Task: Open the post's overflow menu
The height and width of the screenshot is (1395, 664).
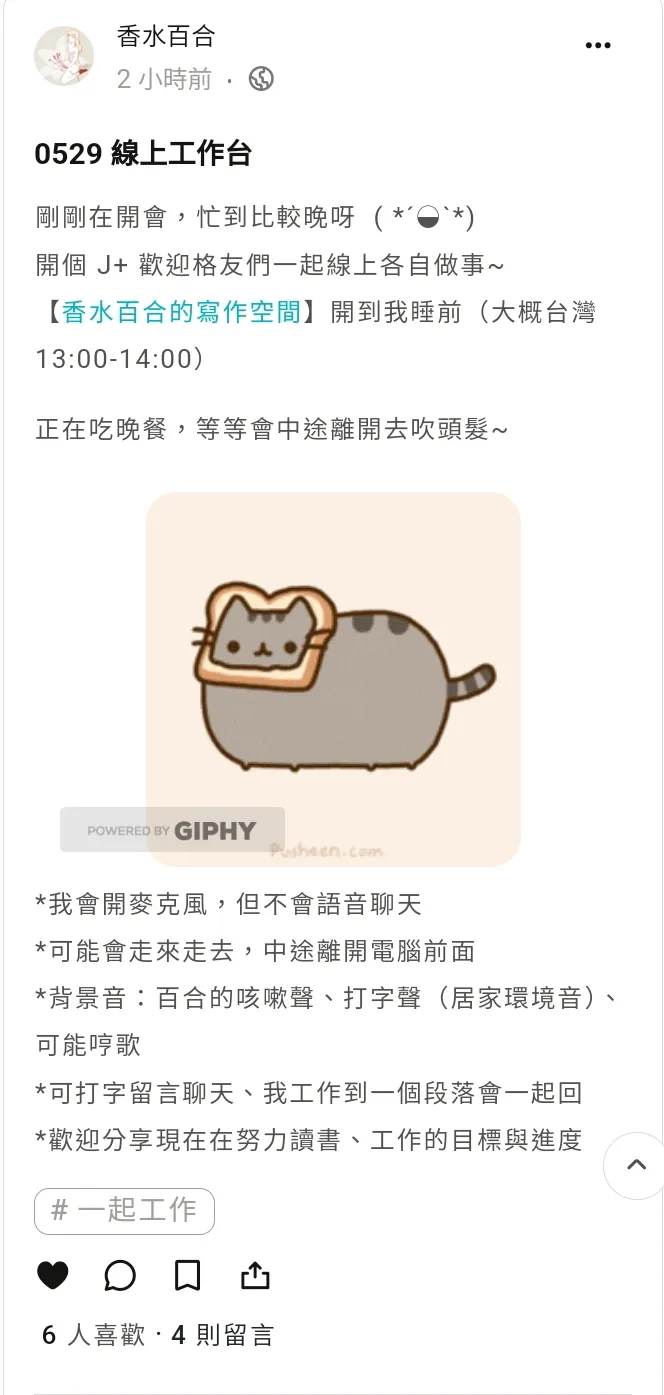Action: coord(598,46)
